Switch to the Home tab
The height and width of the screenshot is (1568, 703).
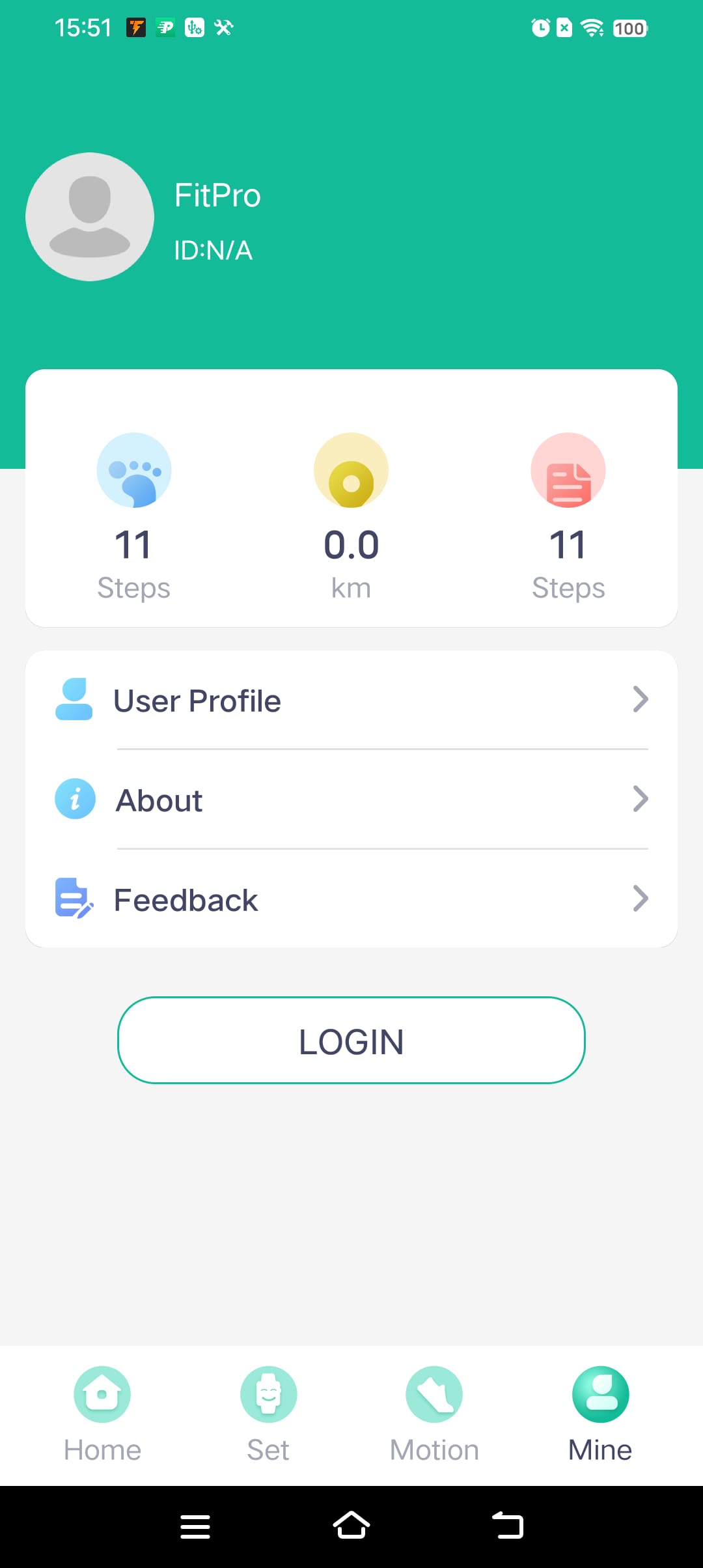102,1413
